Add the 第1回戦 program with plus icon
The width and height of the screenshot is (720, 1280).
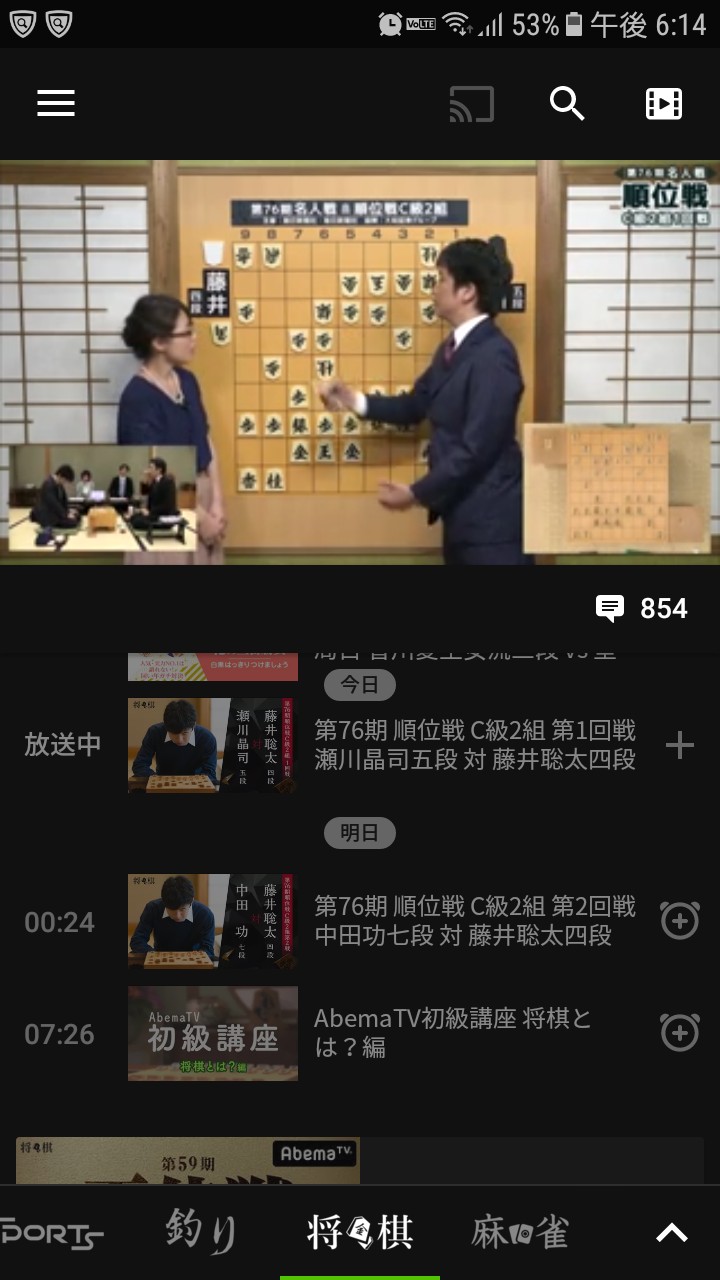coord(680,745)
